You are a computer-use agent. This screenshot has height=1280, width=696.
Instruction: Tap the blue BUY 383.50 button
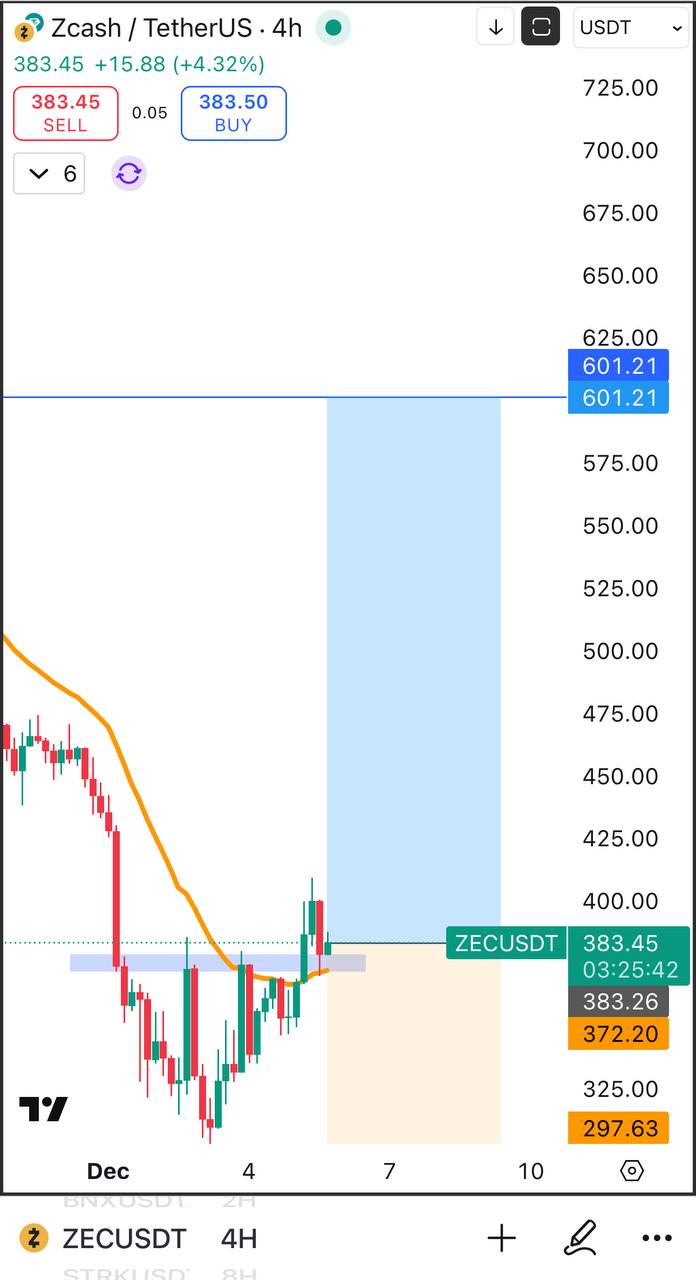click(233, 113)
